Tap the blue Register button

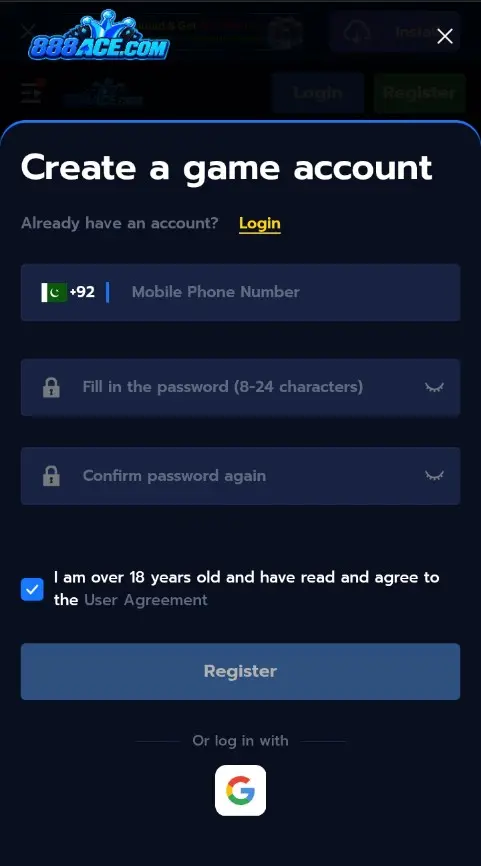[x=240, y=672]
